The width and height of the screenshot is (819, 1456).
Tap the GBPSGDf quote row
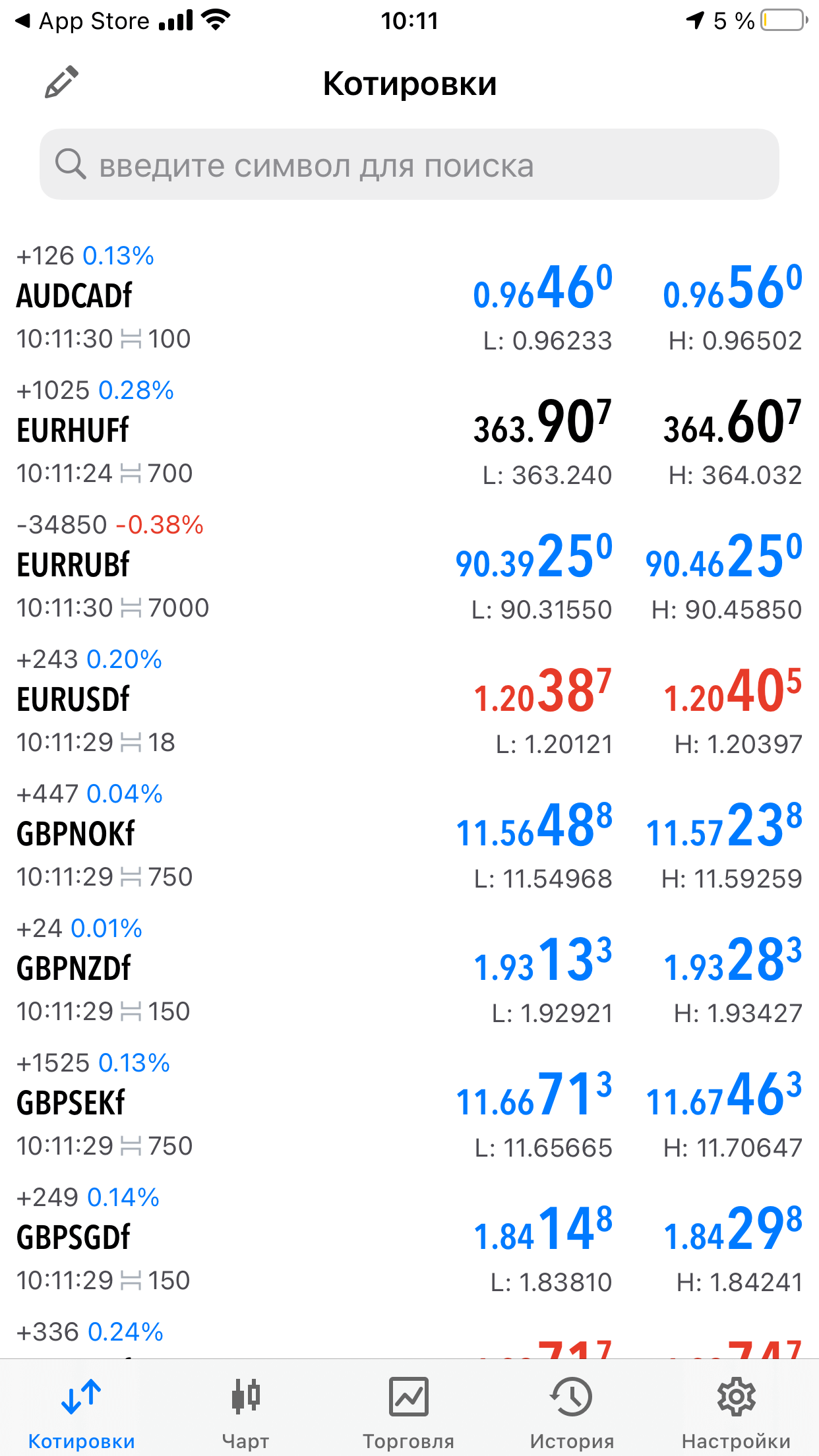pyautogui.click(x=409, y=1240)
